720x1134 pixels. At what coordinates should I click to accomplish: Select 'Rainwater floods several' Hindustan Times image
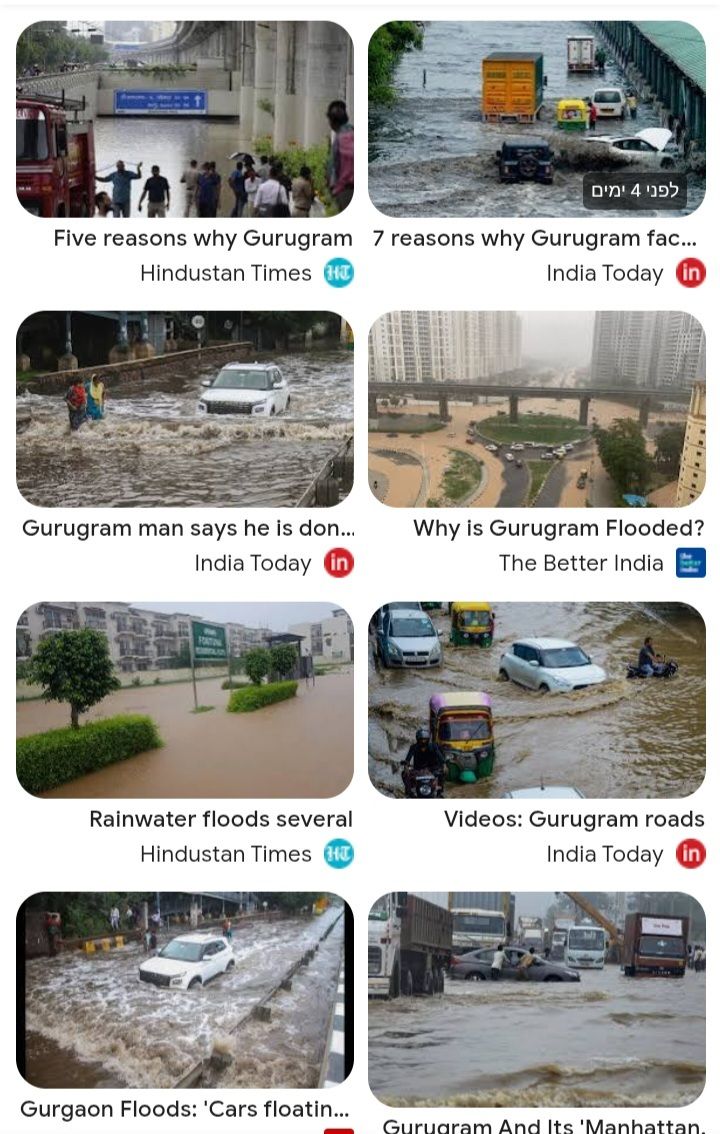click(x=185, y=699)
